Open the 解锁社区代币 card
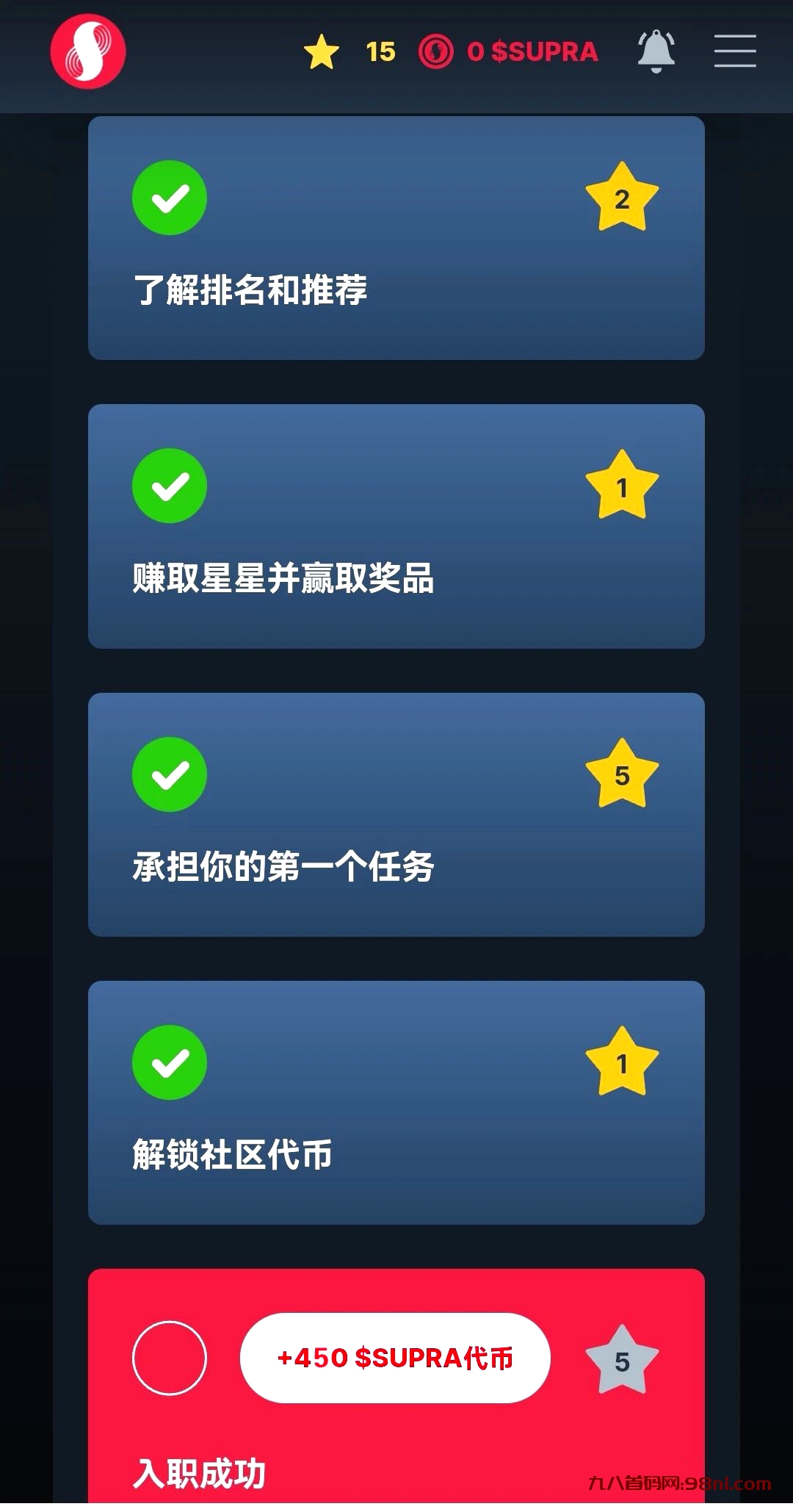Screen dimensions: 793x1512 click(x=396, y=1103)
